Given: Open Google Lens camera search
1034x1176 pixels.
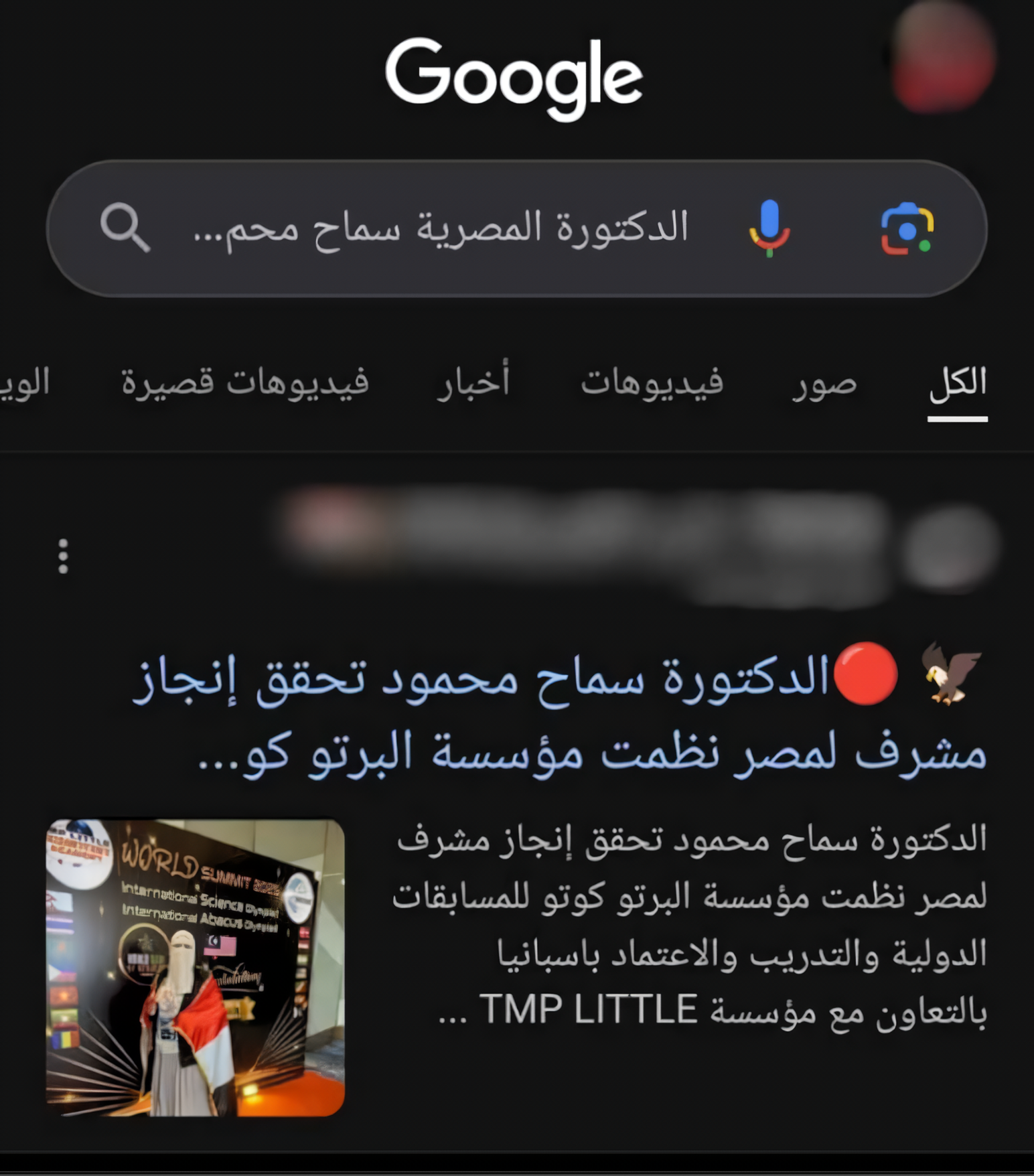Looking at the screenshot, I should pyautogui.click(x=907, y=229).
